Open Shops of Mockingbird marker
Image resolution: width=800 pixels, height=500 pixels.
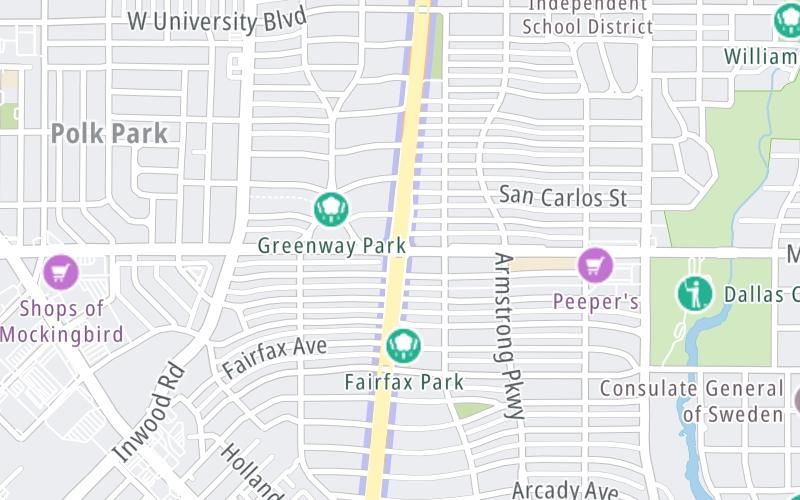pos(62,271)
